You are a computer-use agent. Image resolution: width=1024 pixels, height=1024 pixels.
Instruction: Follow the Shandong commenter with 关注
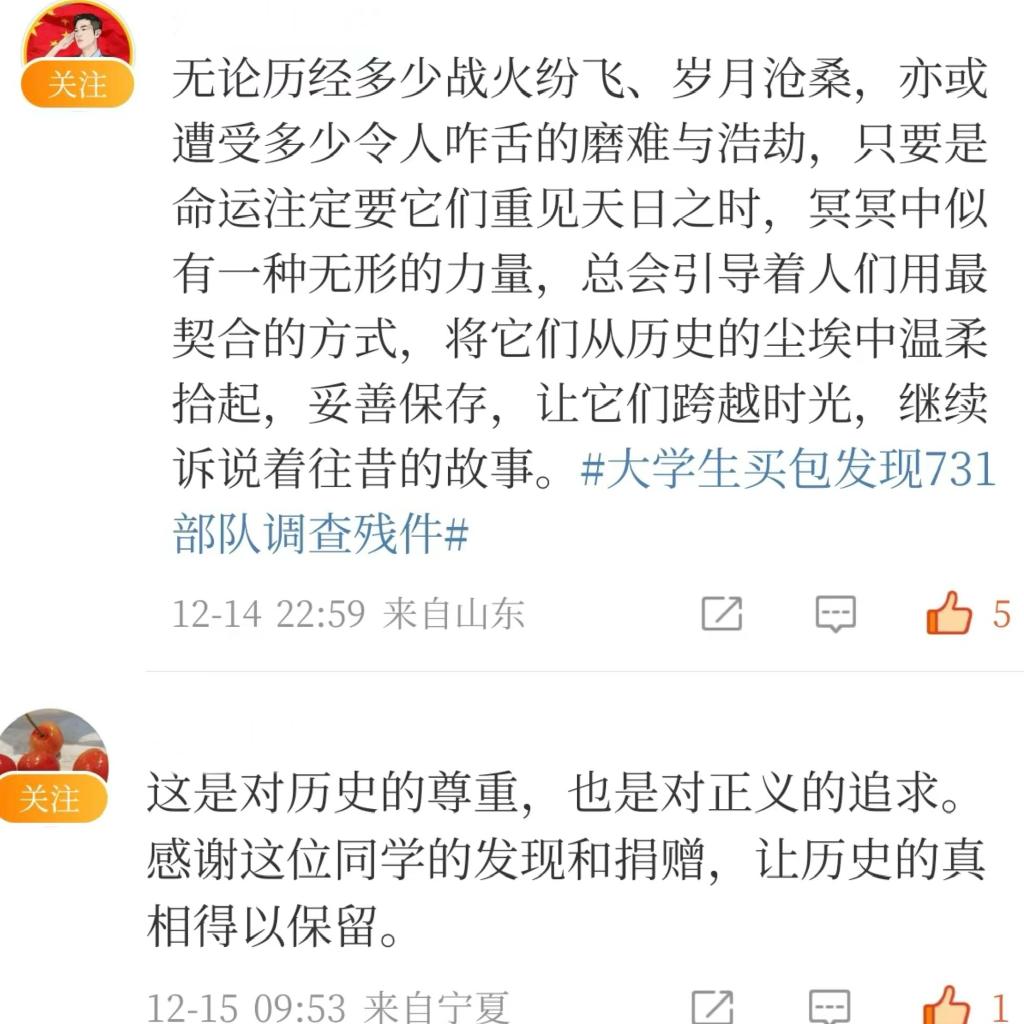(x=76, y=85)
